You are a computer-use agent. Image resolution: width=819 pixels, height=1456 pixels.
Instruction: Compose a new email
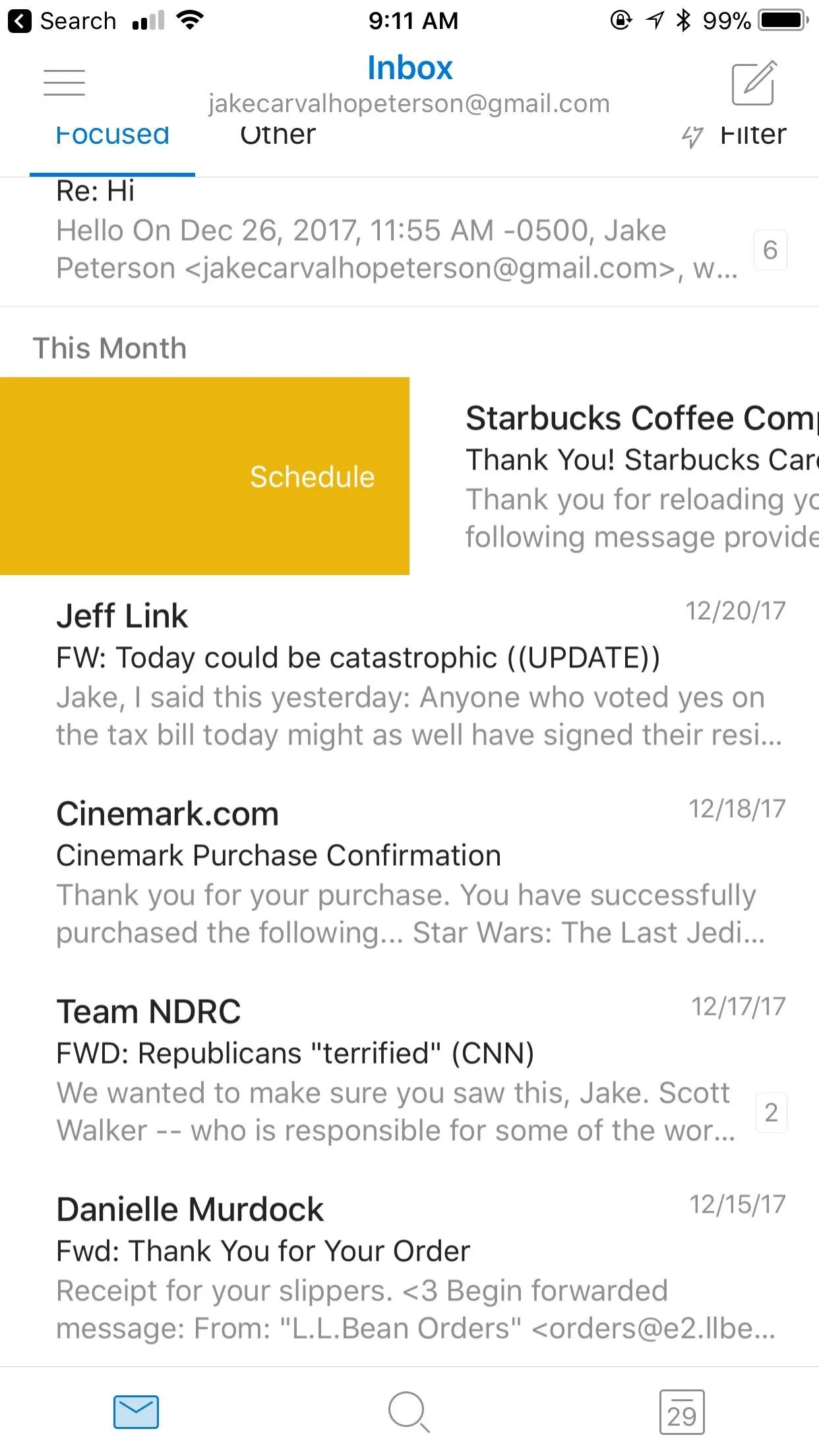(754, 83)
